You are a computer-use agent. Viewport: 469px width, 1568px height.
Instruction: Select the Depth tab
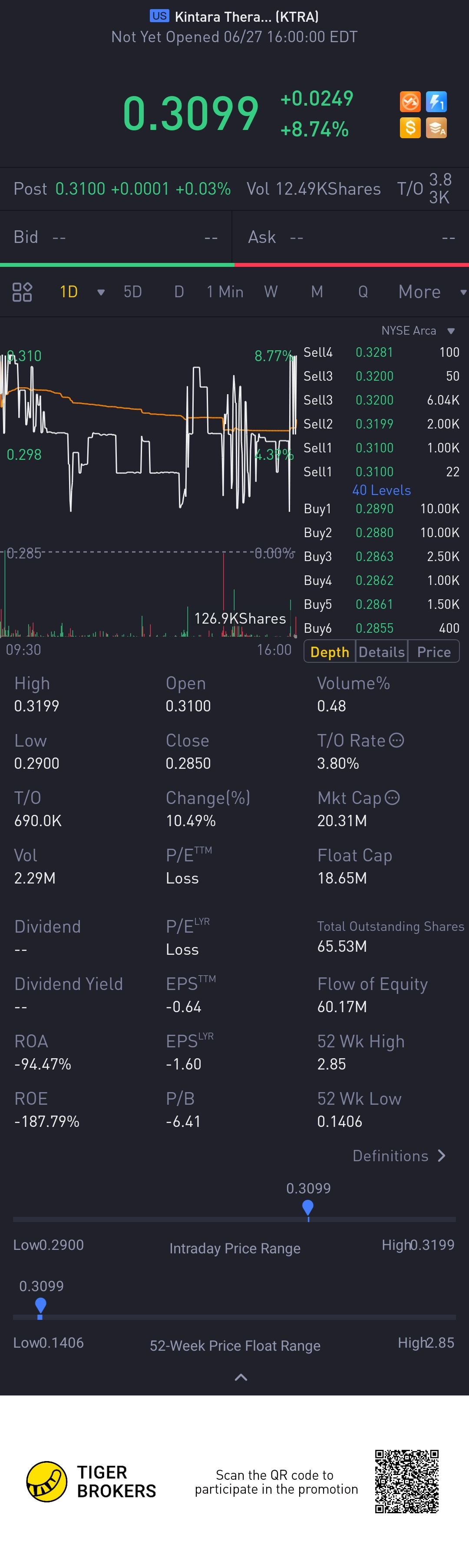point(329,652)
